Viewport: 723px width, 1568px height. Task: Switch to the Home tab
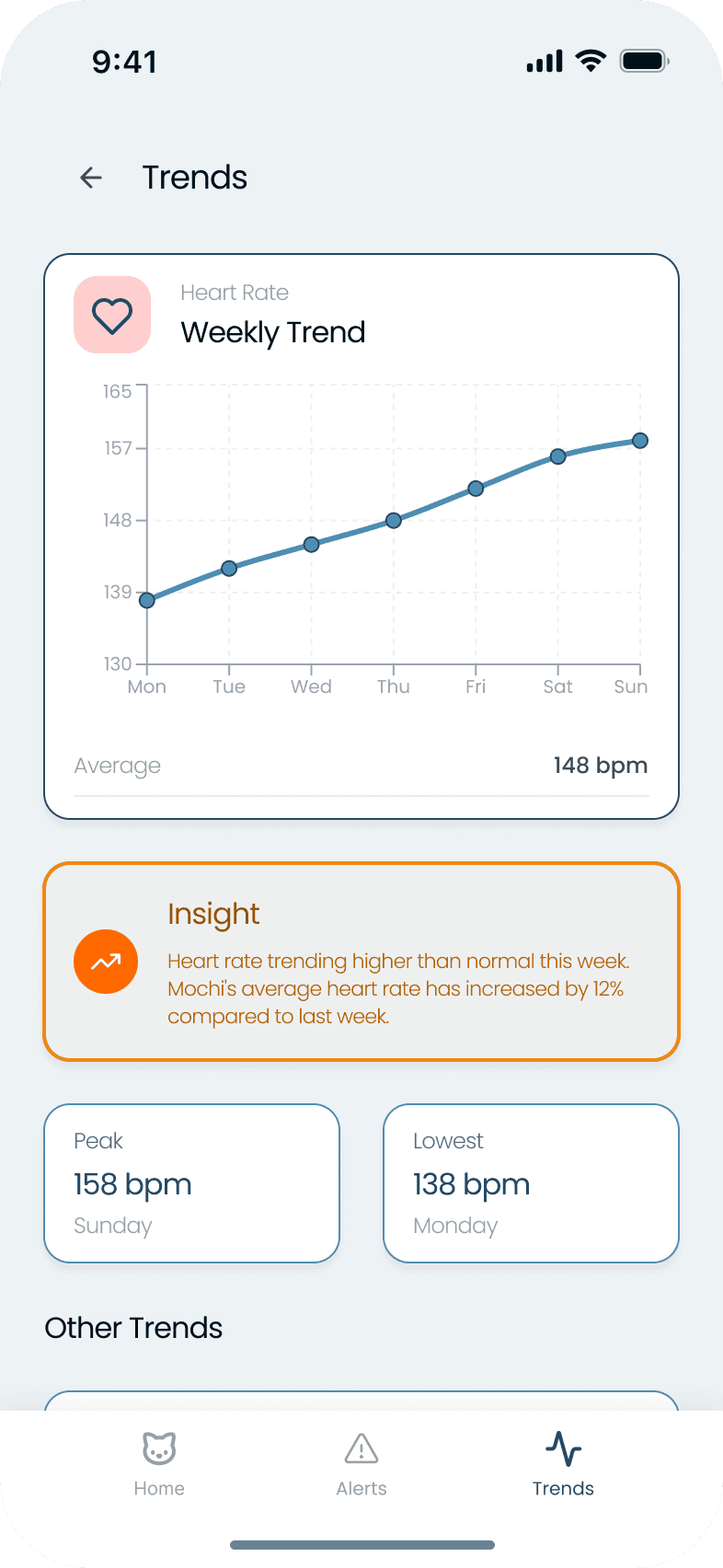(158, 1463)
